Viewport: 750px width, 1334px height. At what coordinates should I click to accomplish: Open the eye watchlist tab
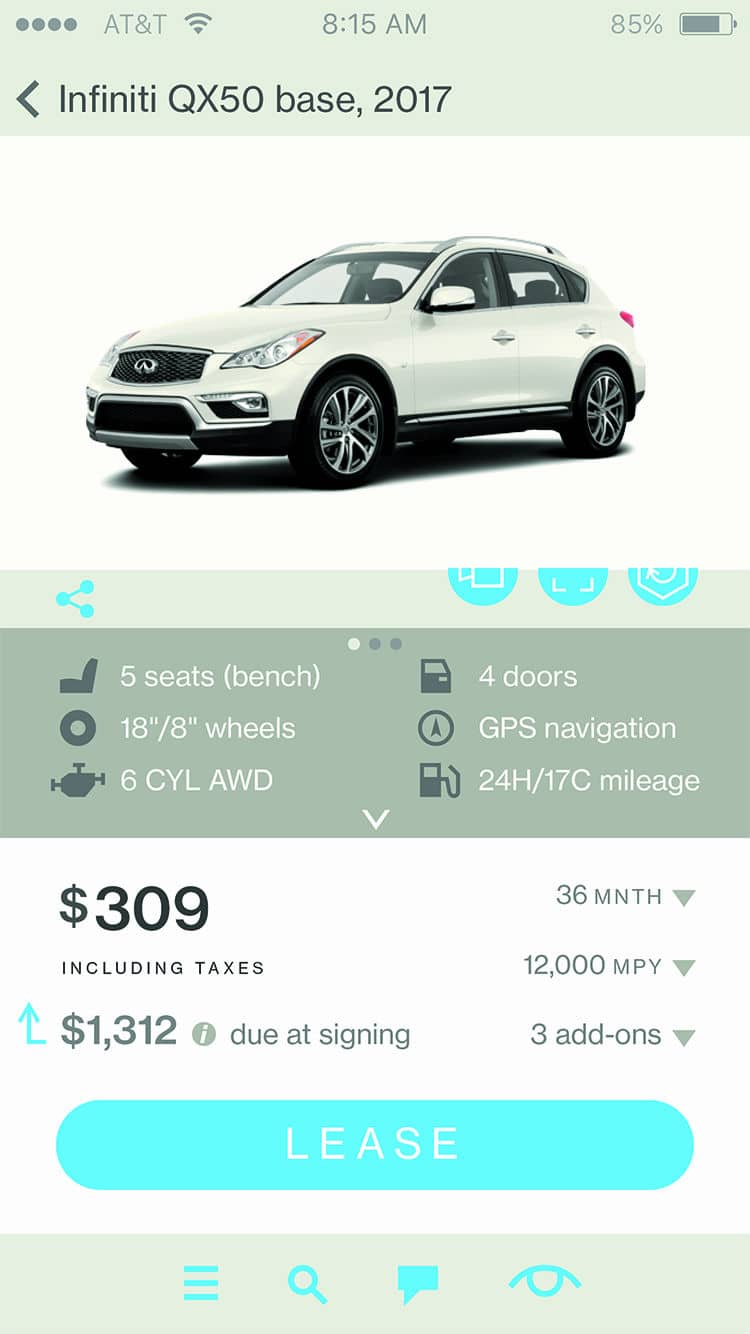(544, 1281)
